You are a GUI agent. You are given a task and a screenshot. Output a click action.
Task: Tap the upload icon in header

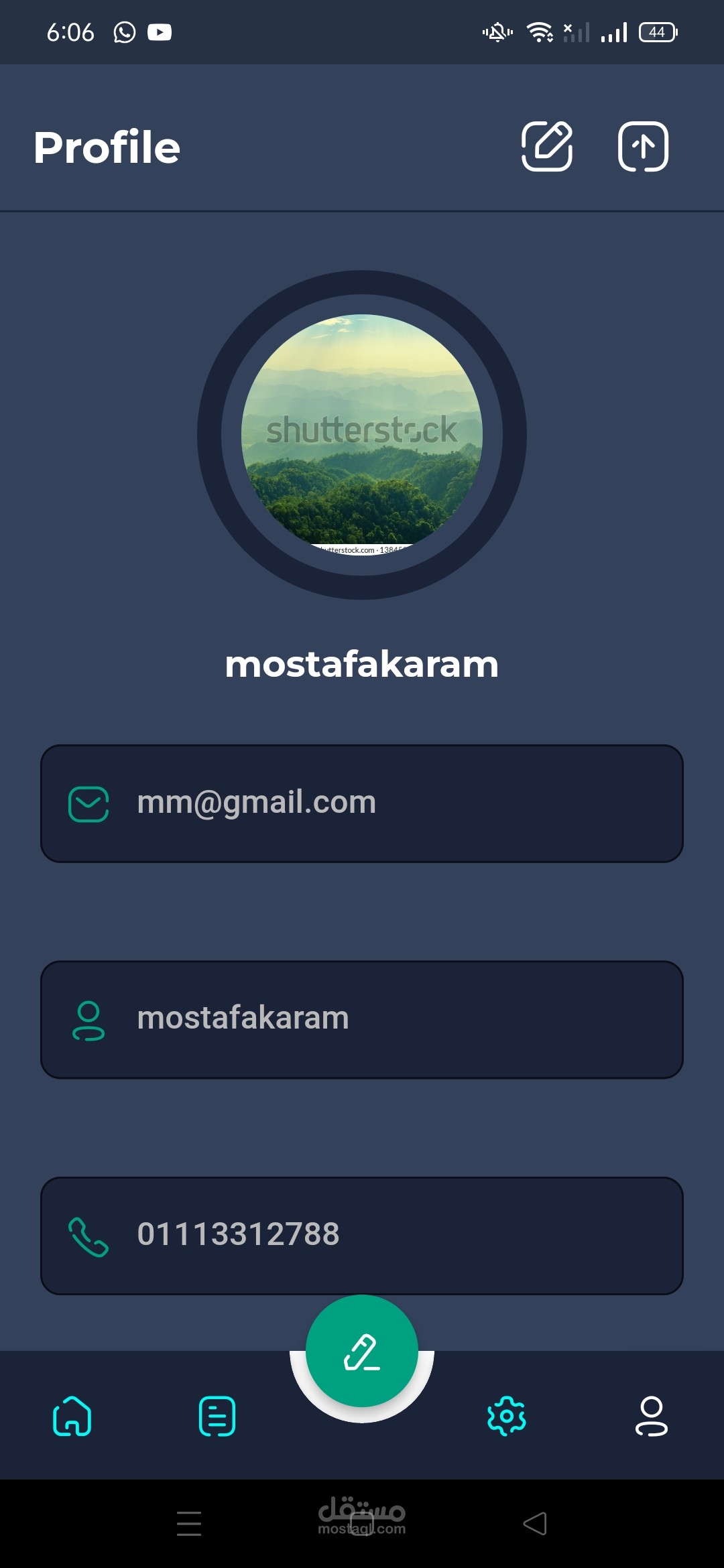click(x=642, y=146)
